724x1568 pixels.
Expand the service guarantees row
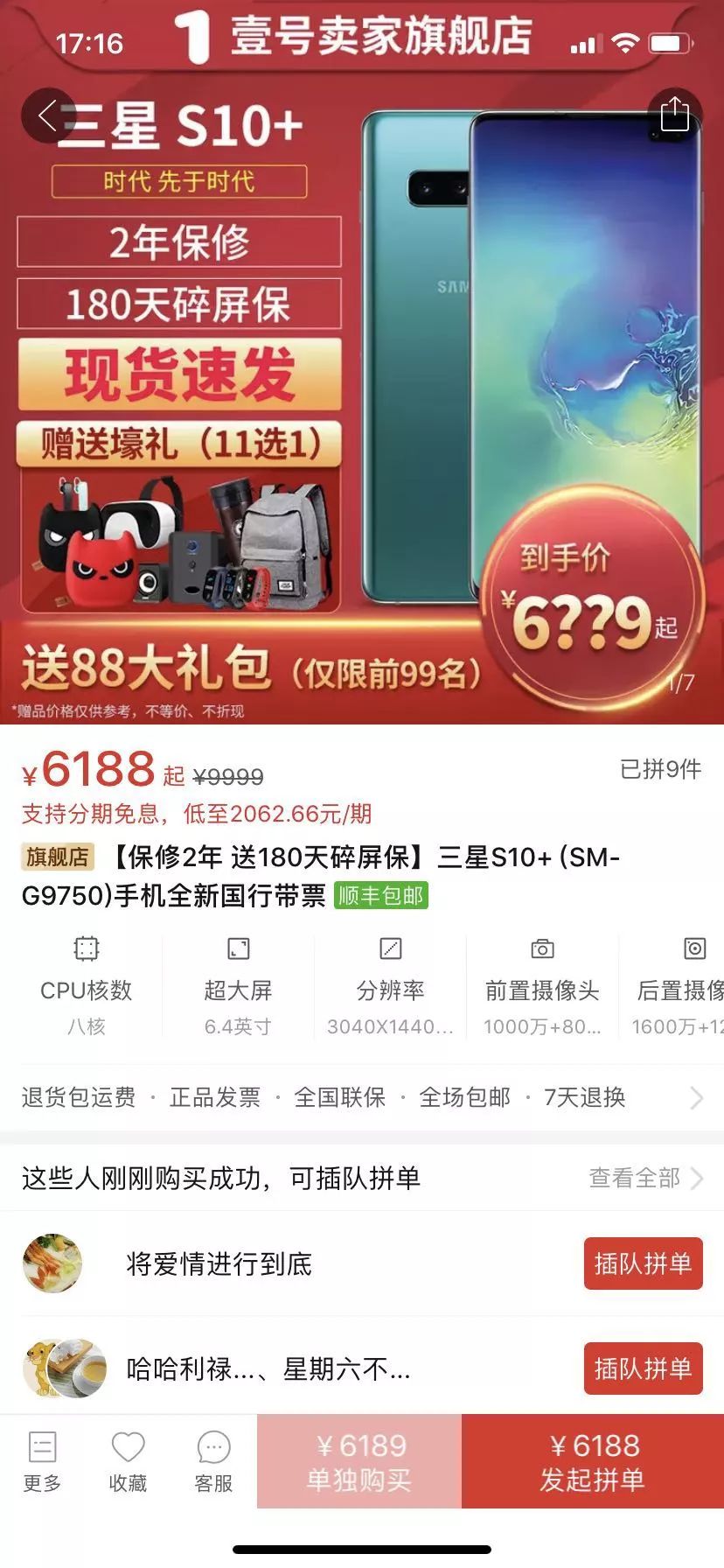pos(696,1097)
